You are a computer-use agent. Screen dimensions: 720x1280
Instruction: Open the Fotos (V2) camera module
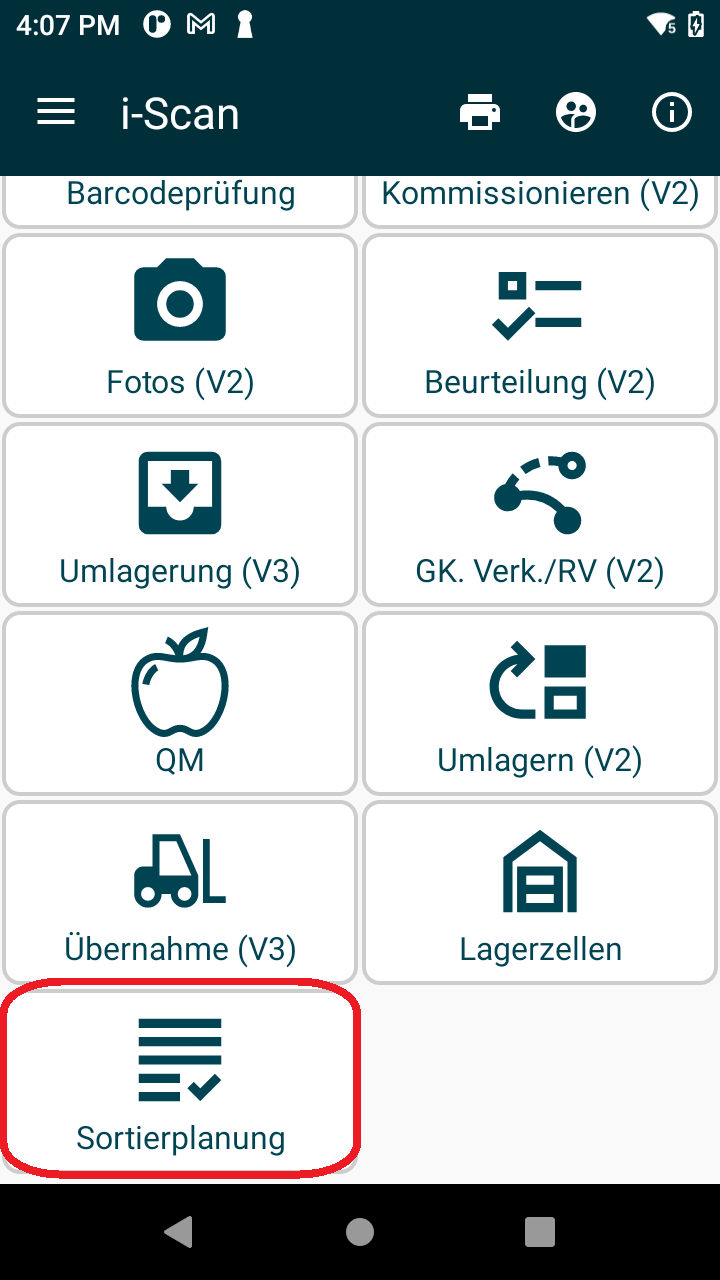coord(179,300)
